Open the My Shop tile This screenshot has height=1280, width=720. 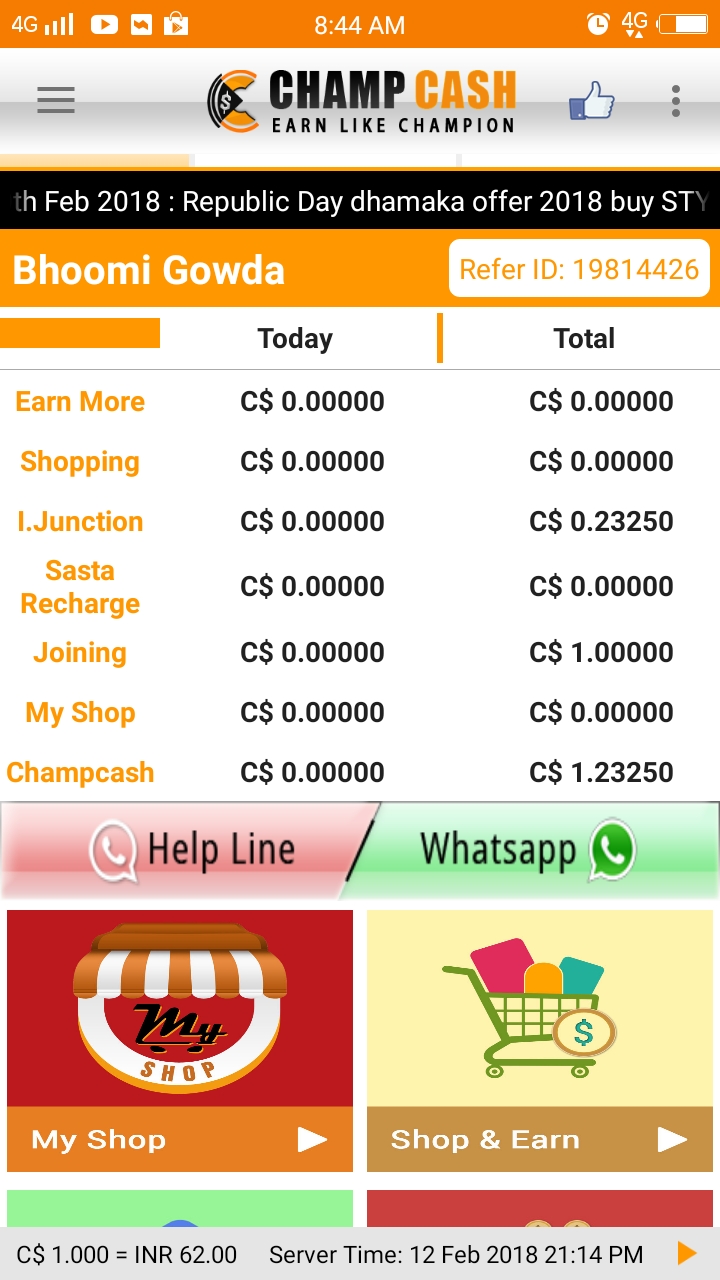pos(180,1040)
